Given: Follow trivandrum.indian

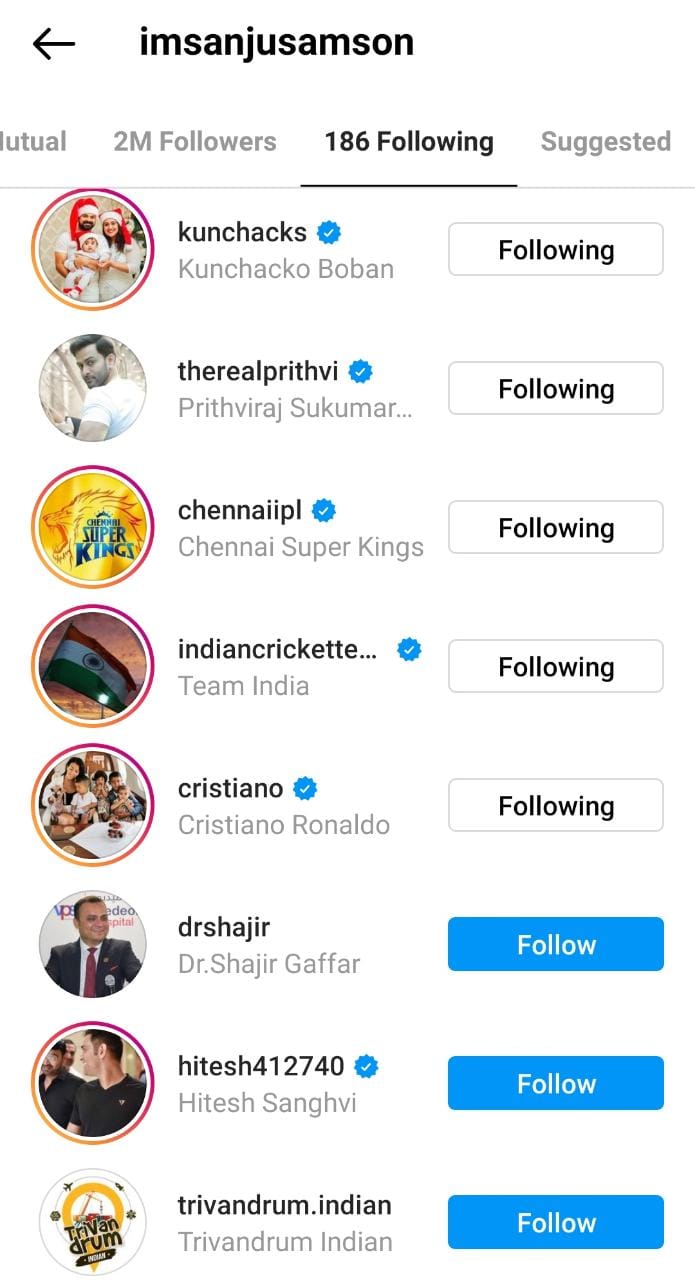Looking at the screenshot, I should tap(555, 1222).
